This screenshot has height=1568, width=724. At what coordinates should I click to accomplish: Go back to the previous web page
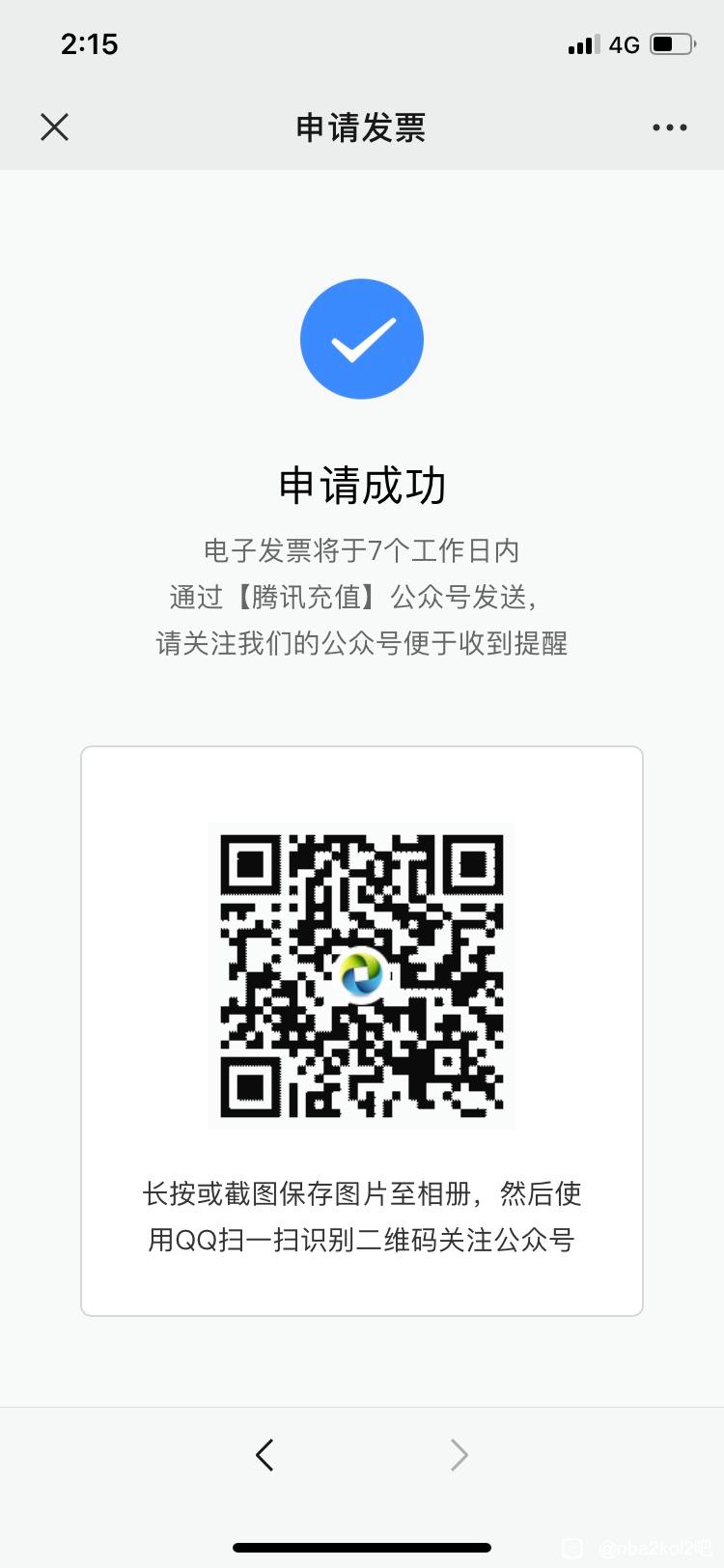coord(265,1454)
